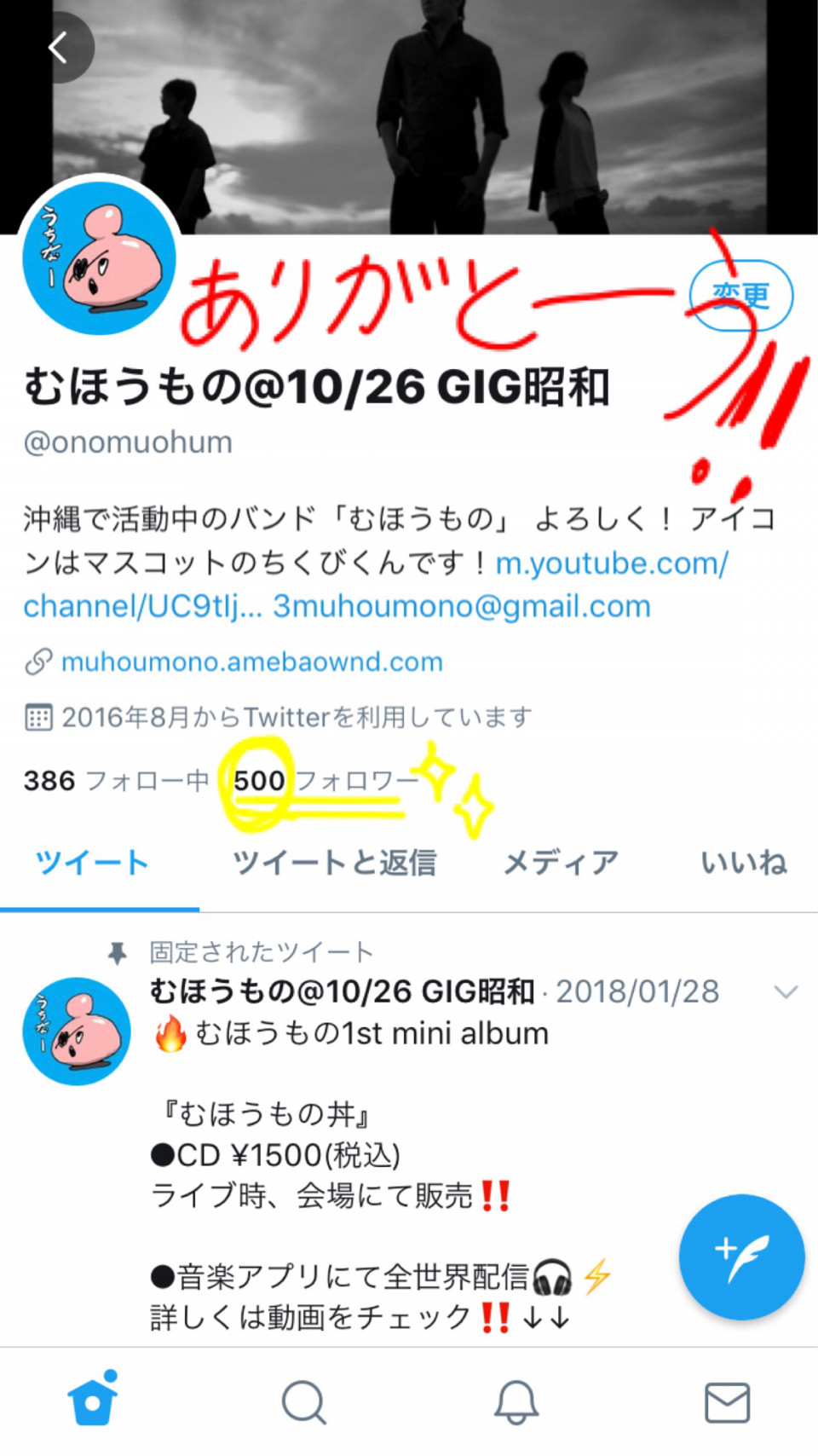Open the notifications bell tab
818x1456 pixels.
pyautogui.click(x=516, y=1402)
